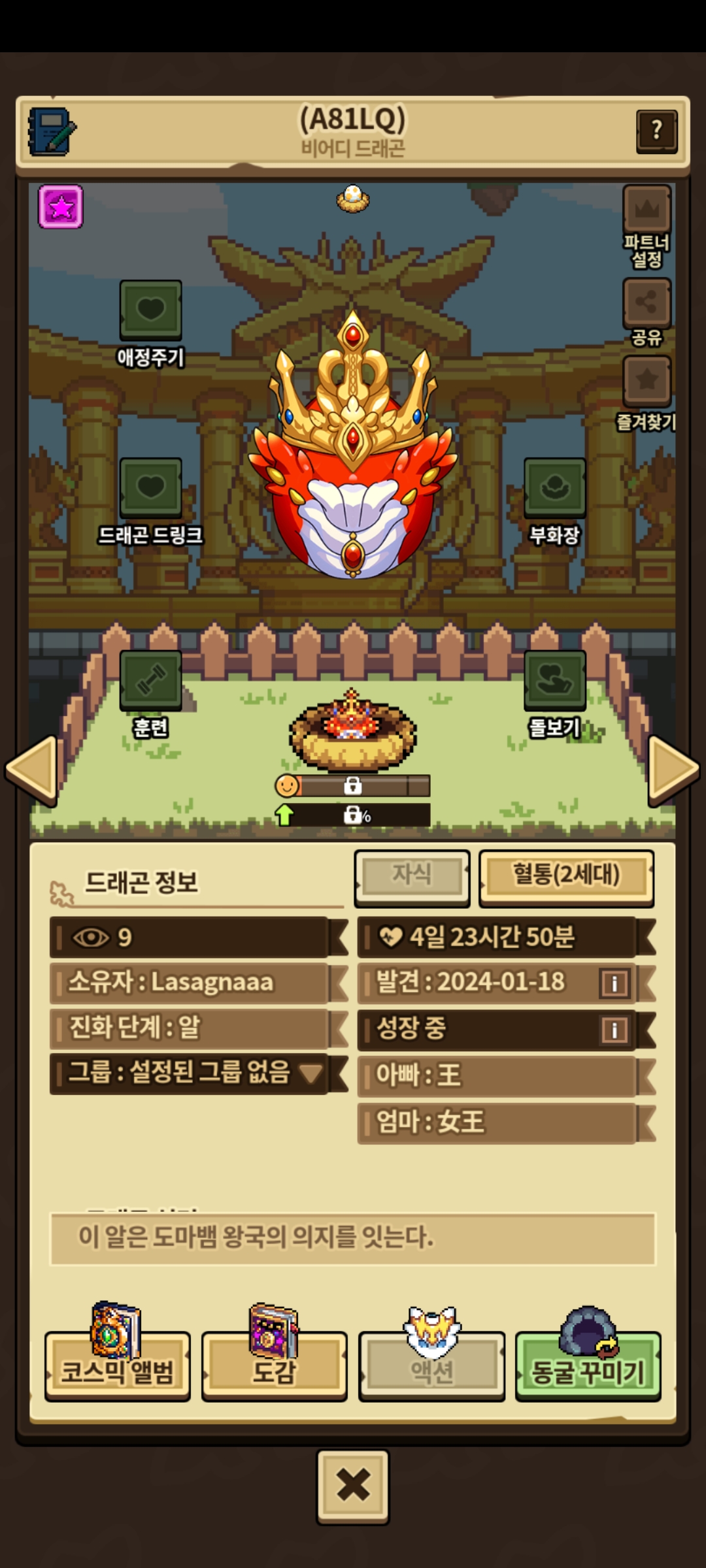Show info for 발견 discovery date

pos(614,983)
